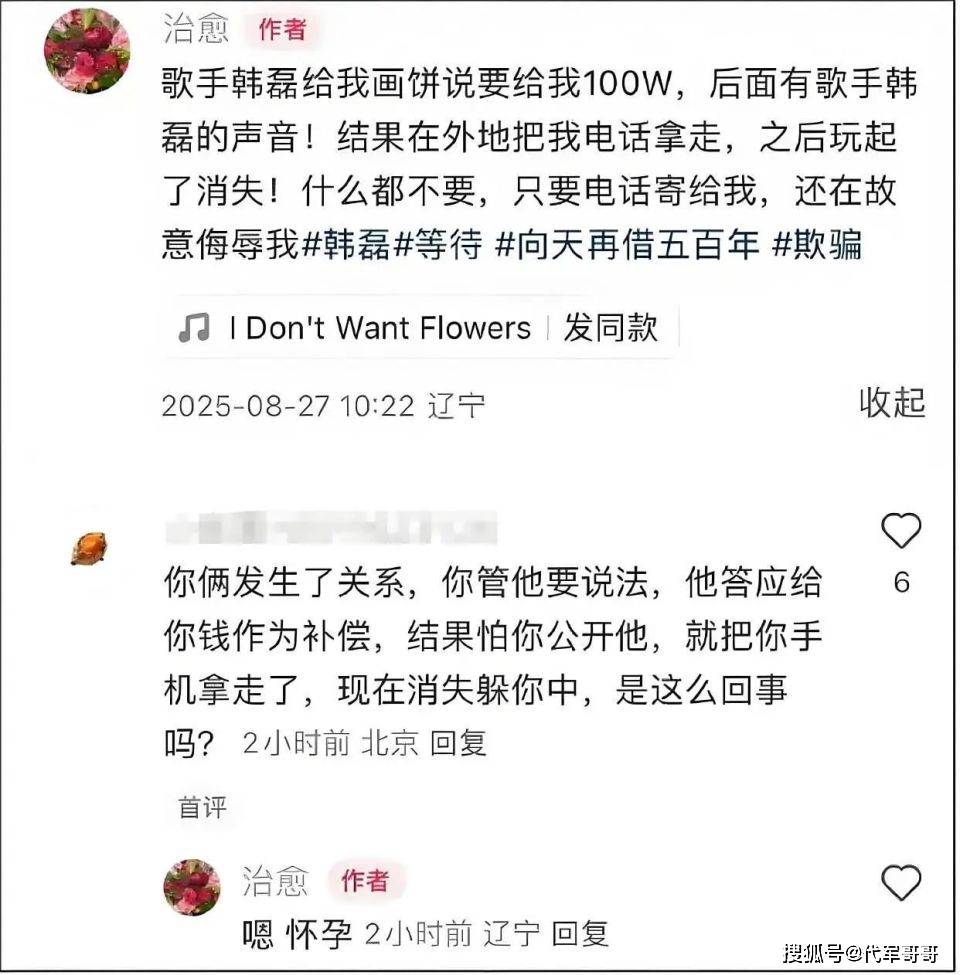
Task: Open 治愈's profile from the top avatar
Action: click(x=87, y=50)
